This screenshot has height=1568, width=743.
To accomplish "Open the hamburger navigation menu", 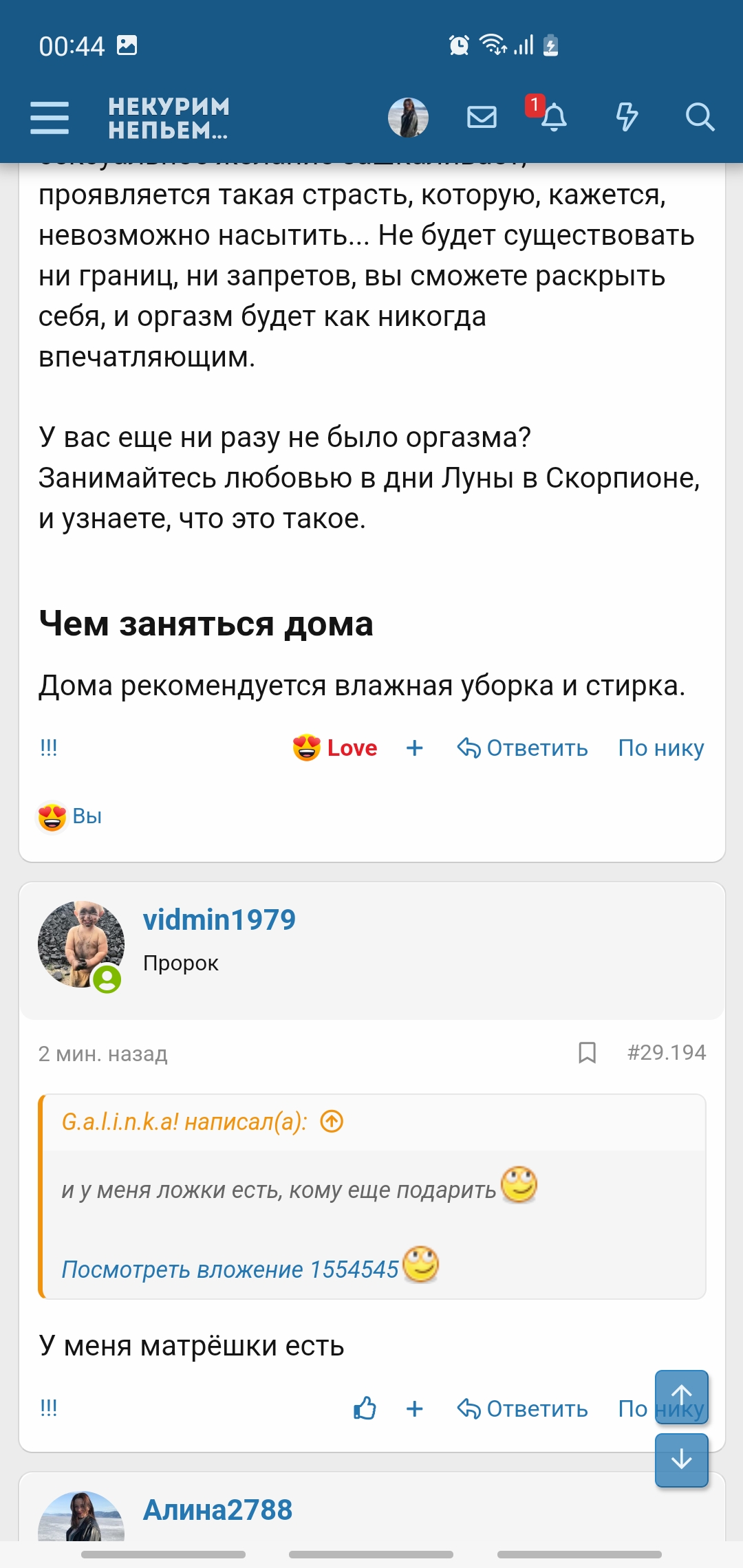I will point(48,117).
